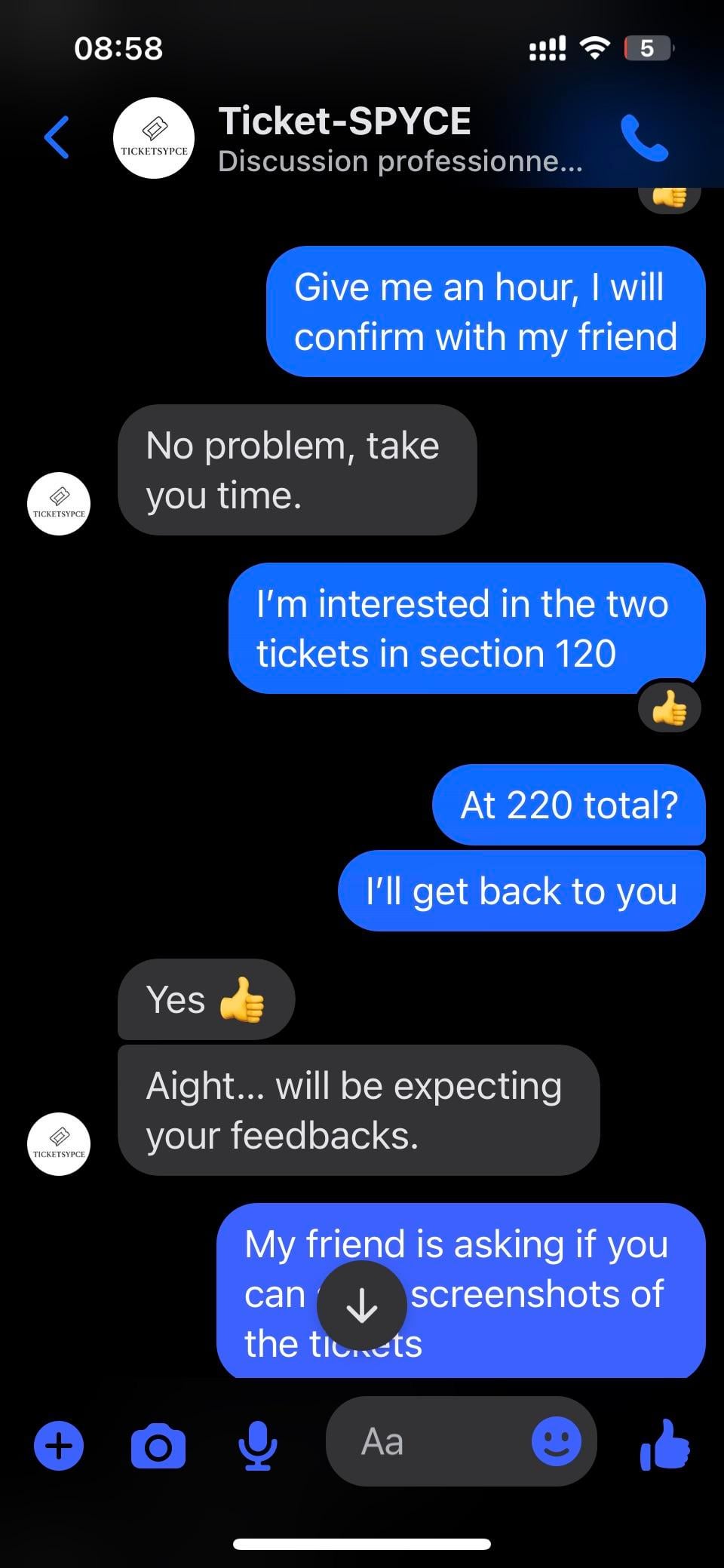Start a voice call with Ticket-SPYCE
The width and height of the screenshot is (724, 1568).
click(x=644, y=138)
